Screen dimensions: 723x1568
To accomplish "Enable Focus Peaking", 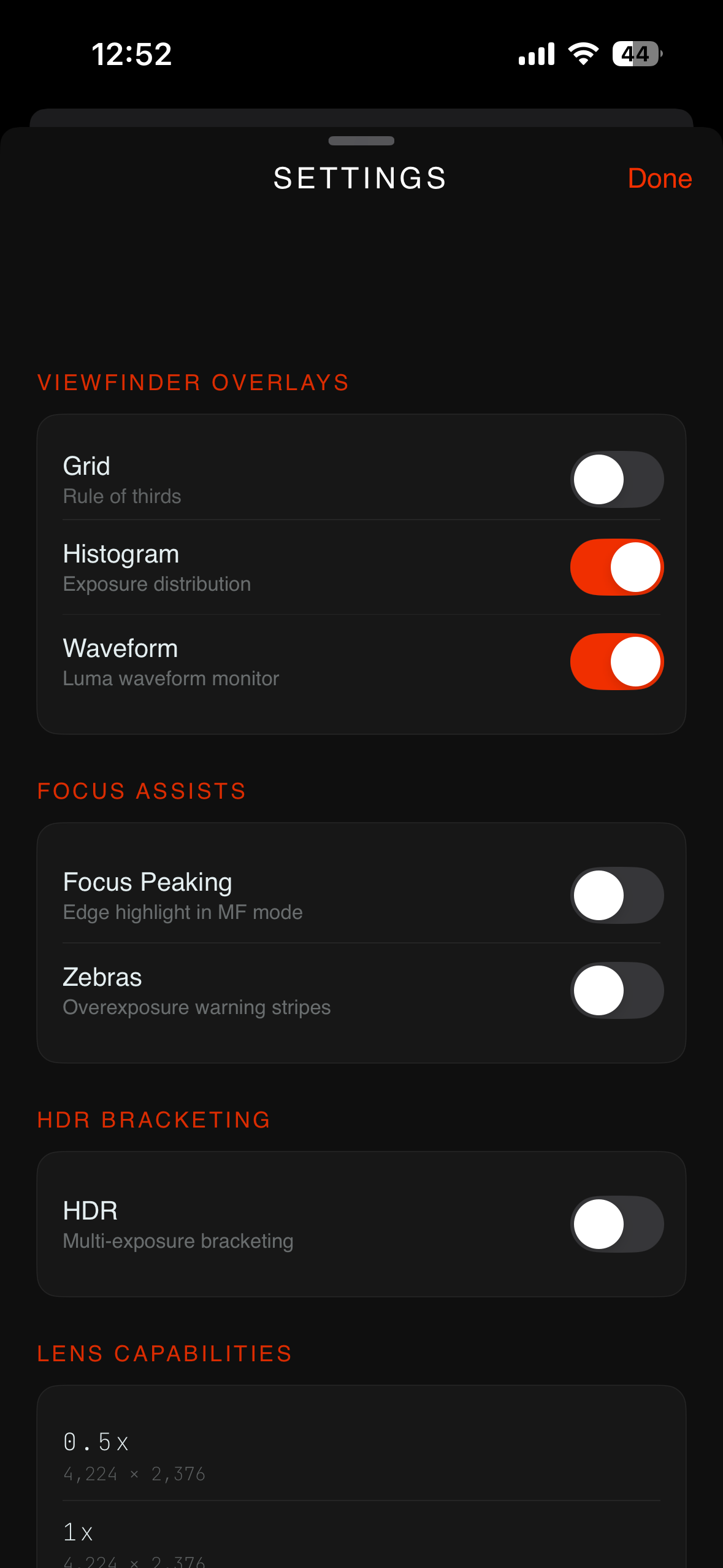I will tap(616, 895).
